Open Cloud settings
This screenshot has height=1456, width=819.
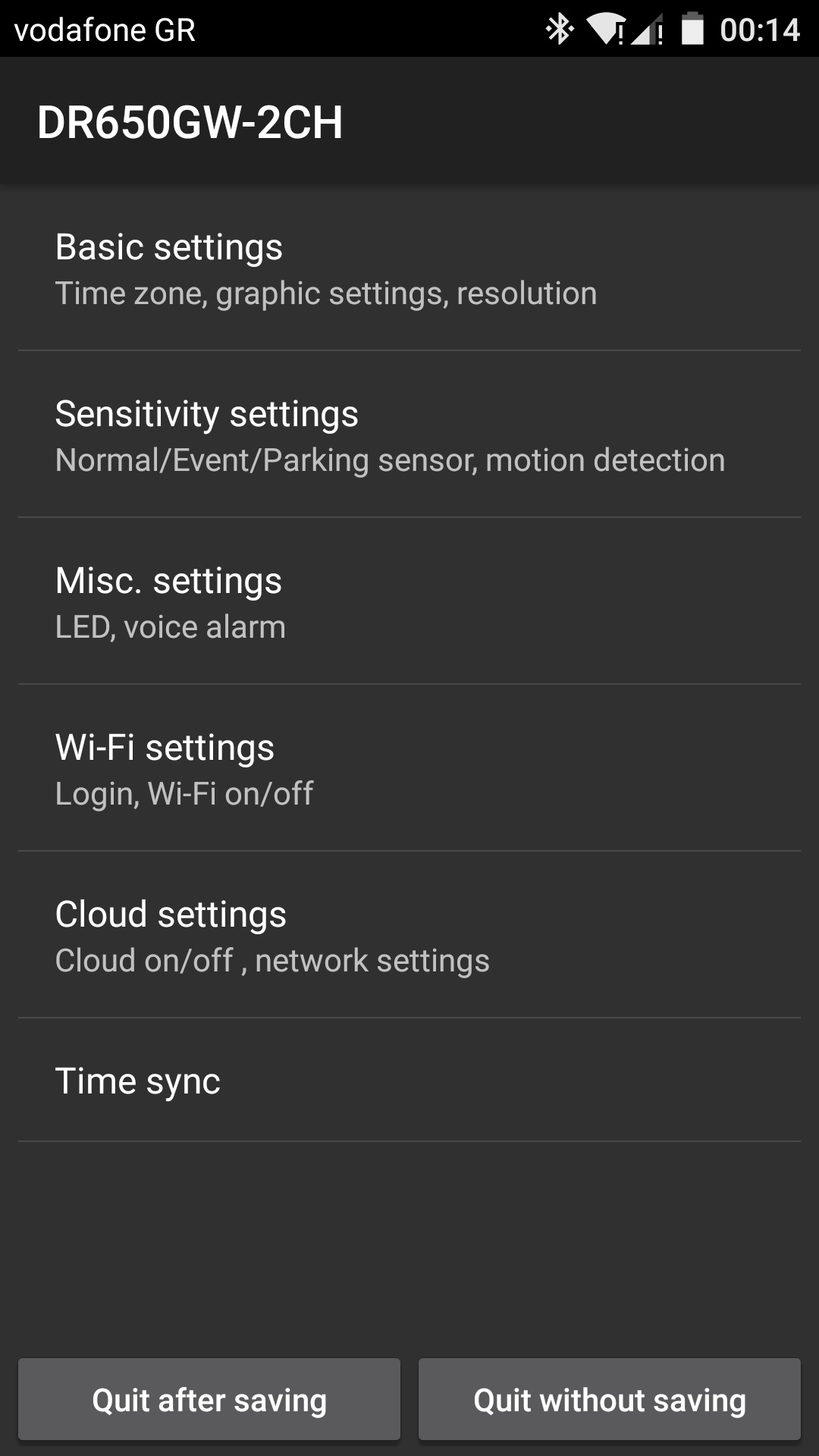[x=409, y=935]
